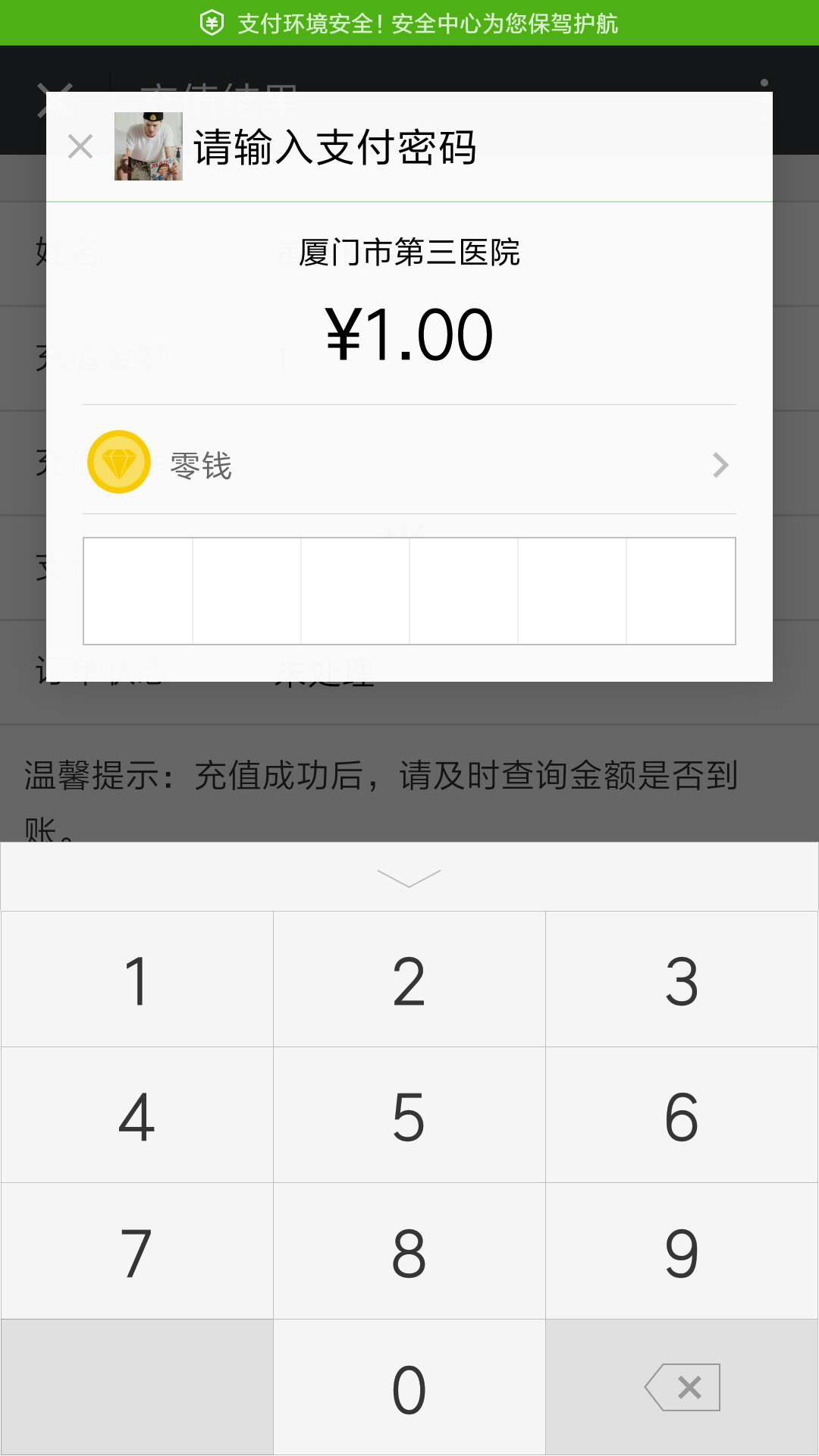Collapse the numeric keypad

pos(409,877)
